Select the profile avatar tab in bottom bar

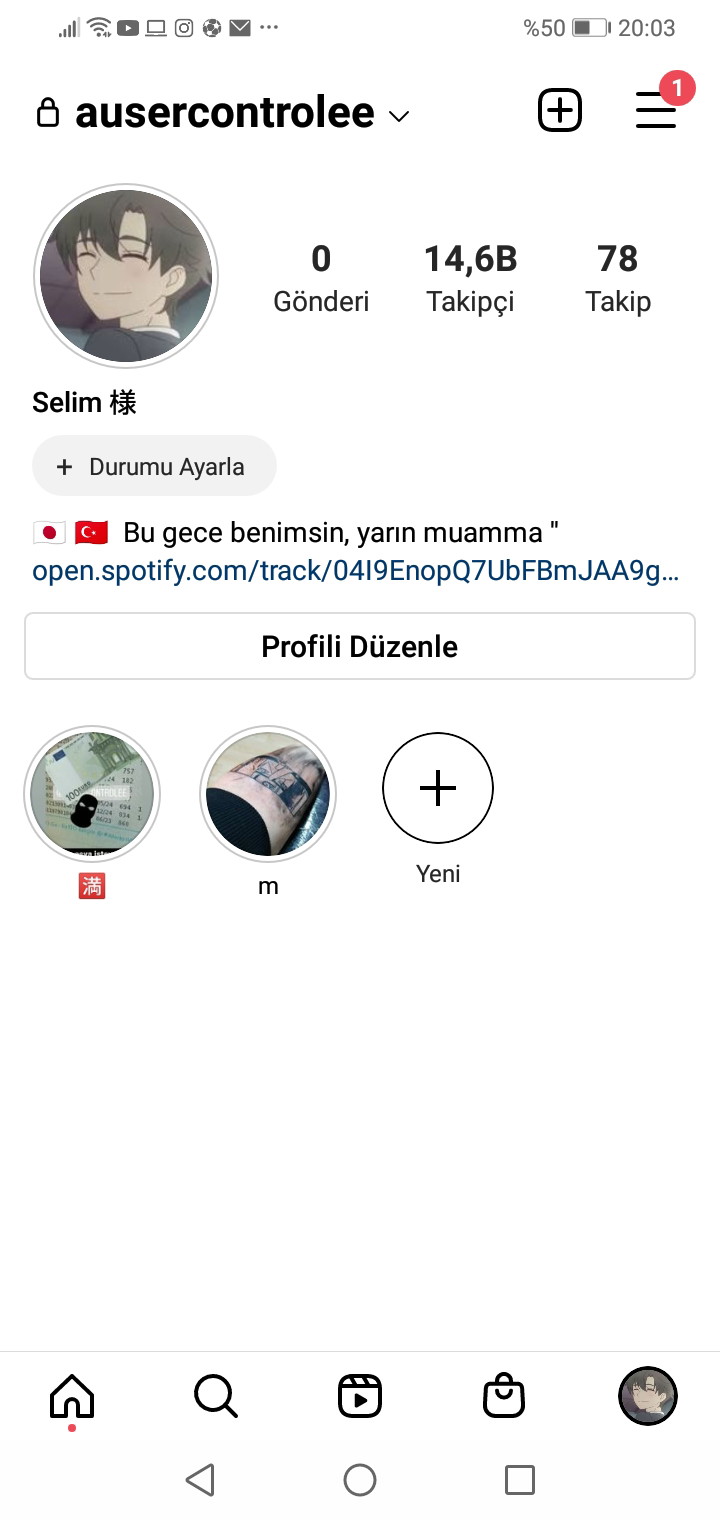[x=648, y=1396]
